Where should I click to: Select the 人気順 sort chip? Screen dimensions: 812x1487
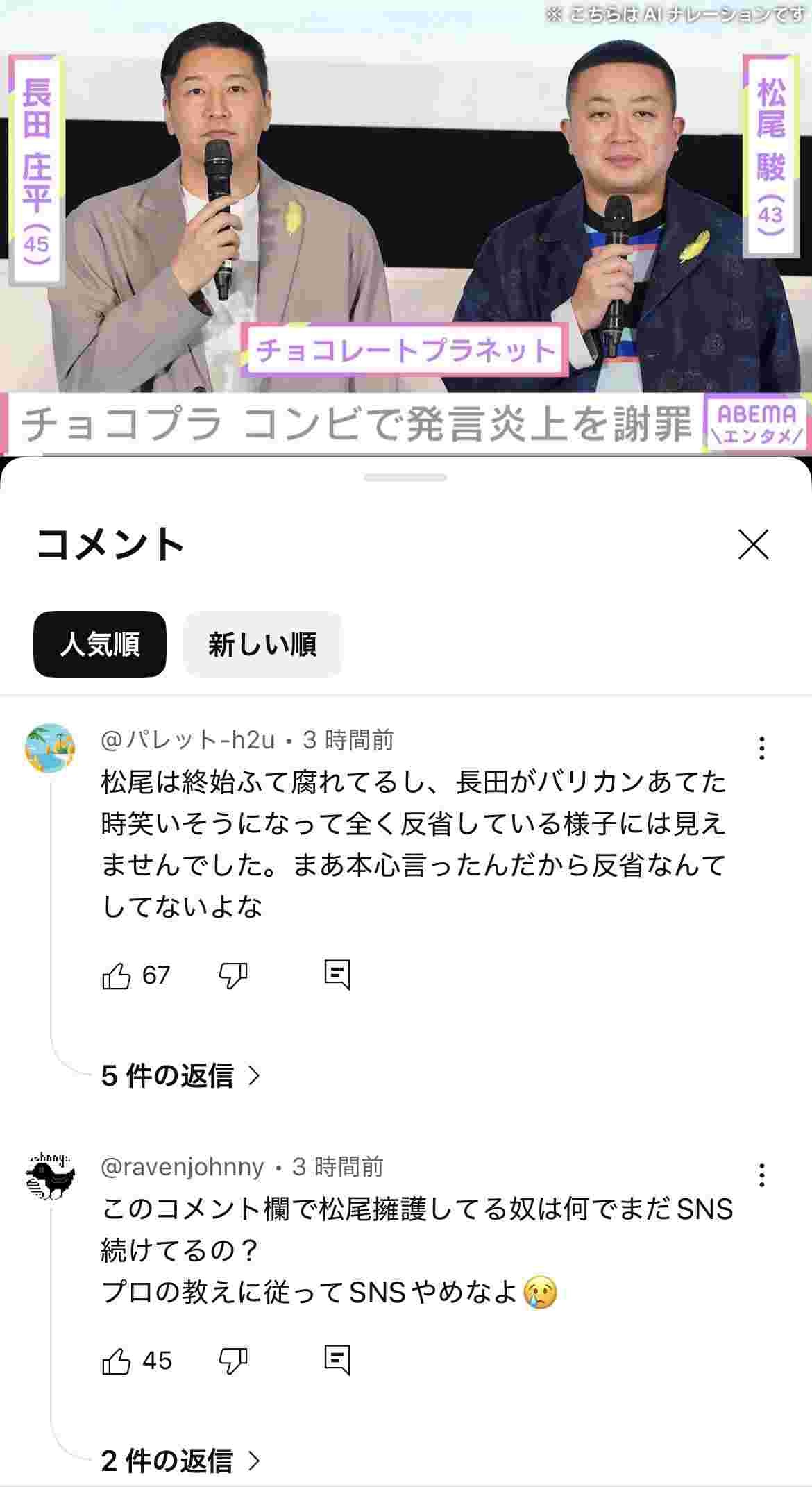(100, 644)
